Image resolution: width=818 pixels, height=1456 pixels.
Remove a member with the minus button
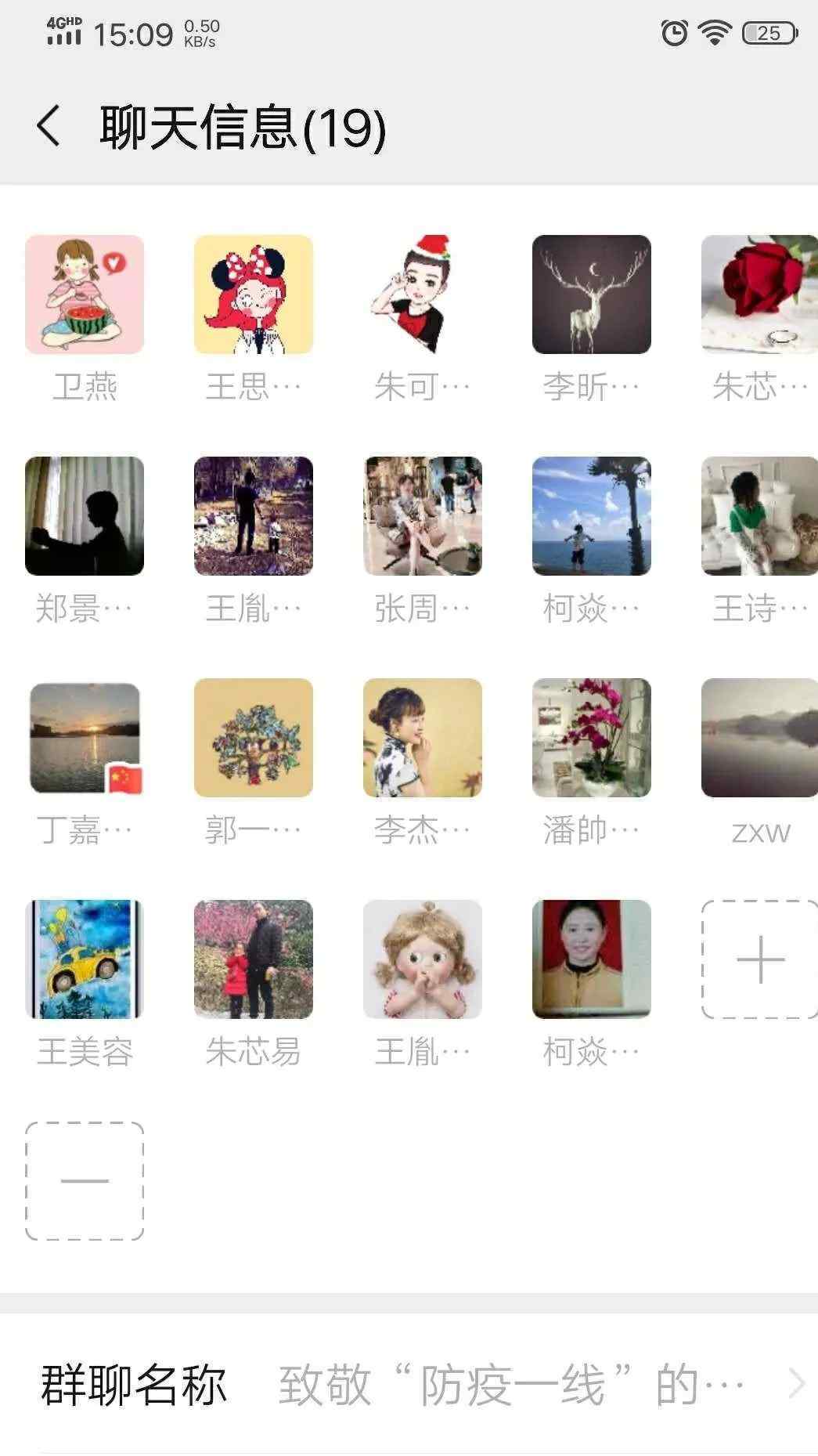[85, 1181]
